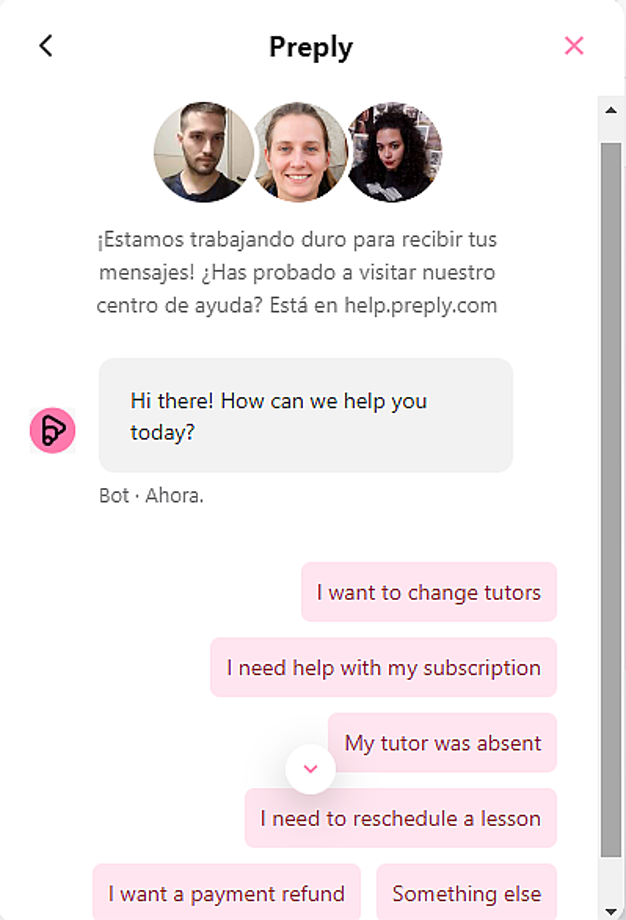626x920 pixels.
Task: Close the Preply chat window
Action: [574, 46]
